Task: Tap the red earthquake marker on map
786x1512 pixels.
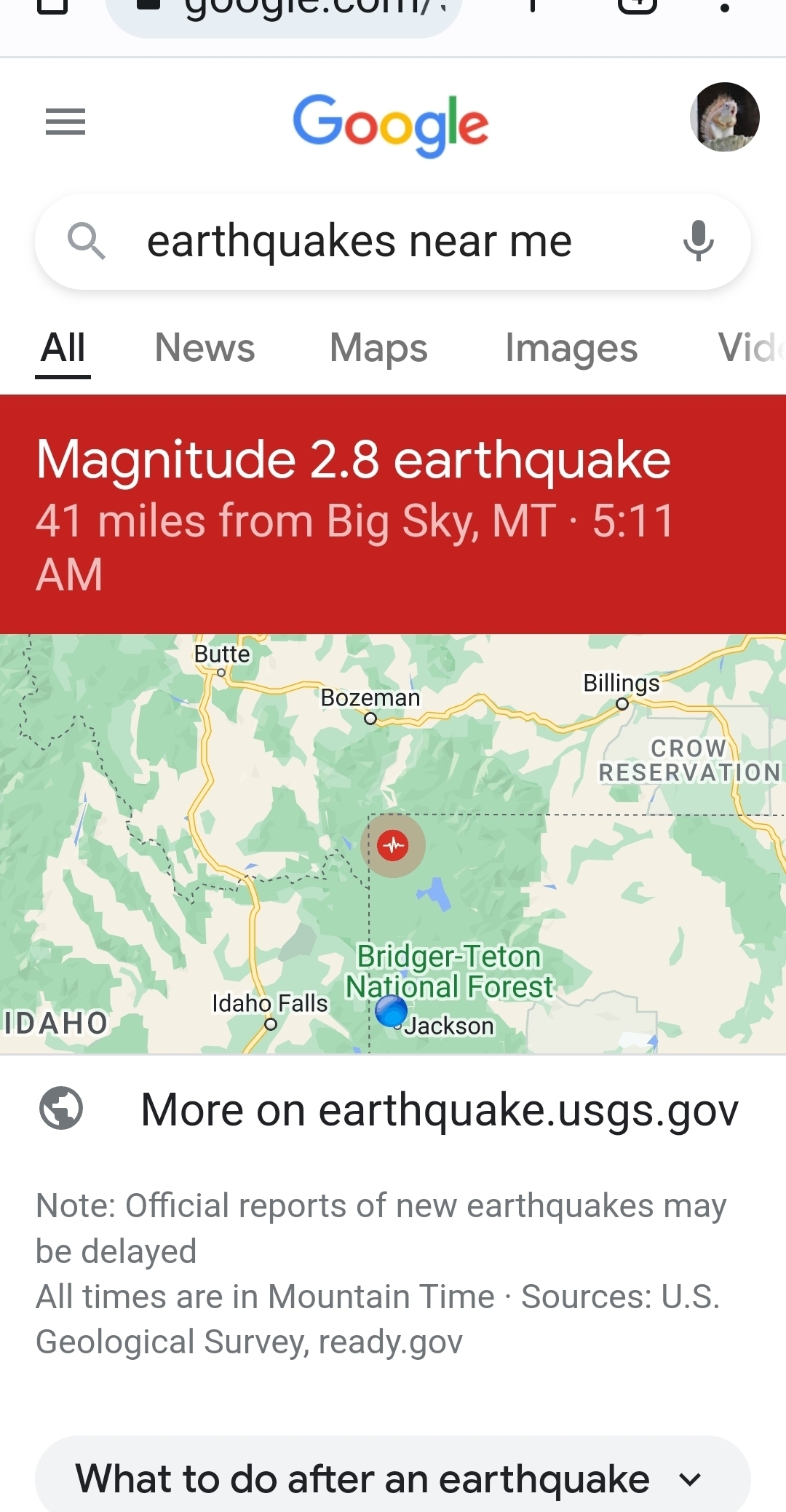Action: pyautogui.click(x=393, y=845)
